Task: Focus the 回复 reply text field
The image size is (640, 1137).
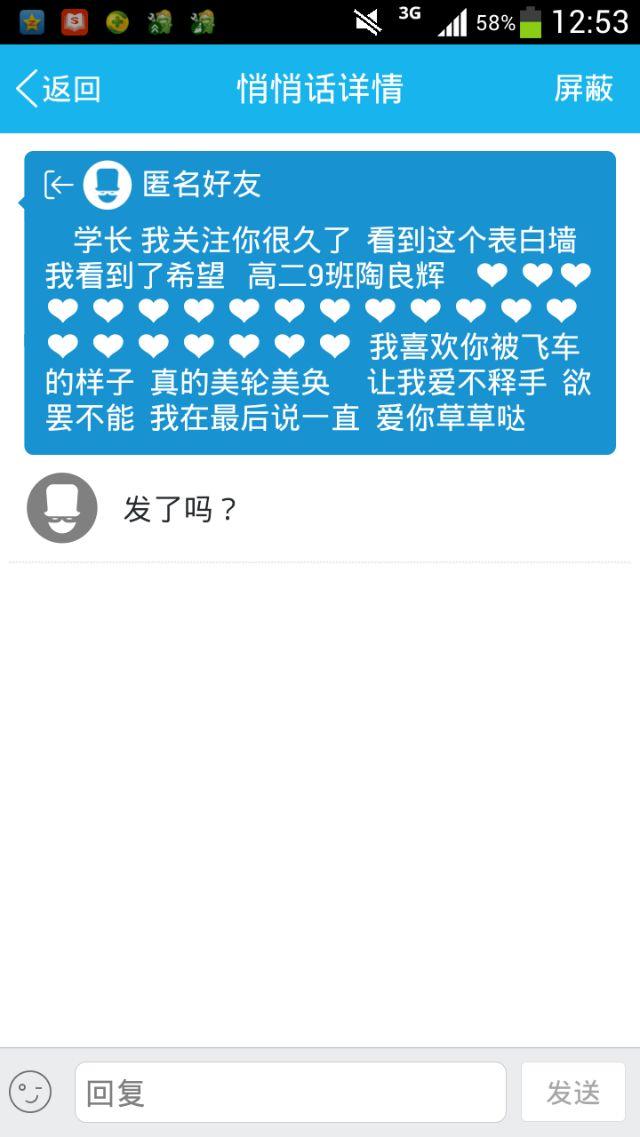Action: click(290, 1092)
